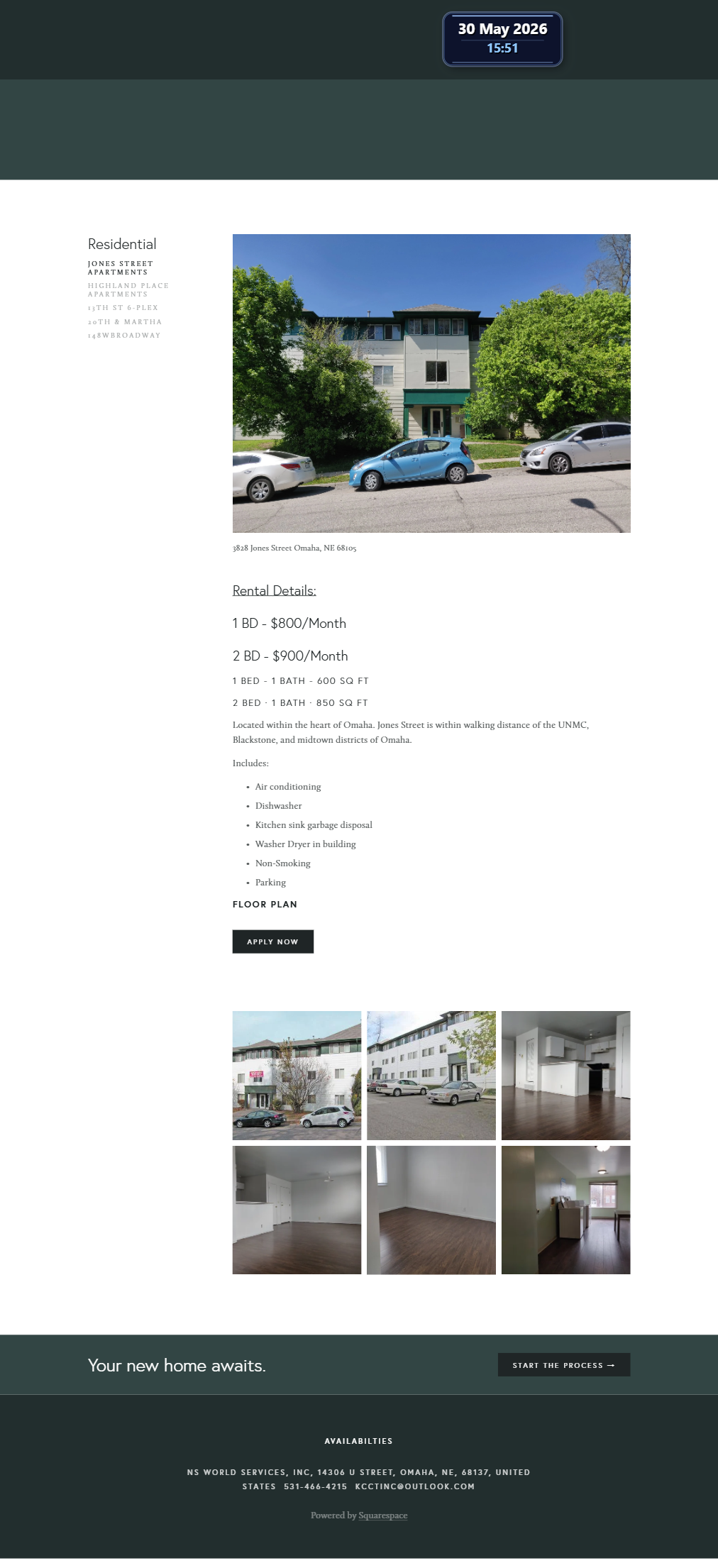Open the 148WBroadway listing
718x1568 pixels.
pyautogui.click(x=124, y=336)
